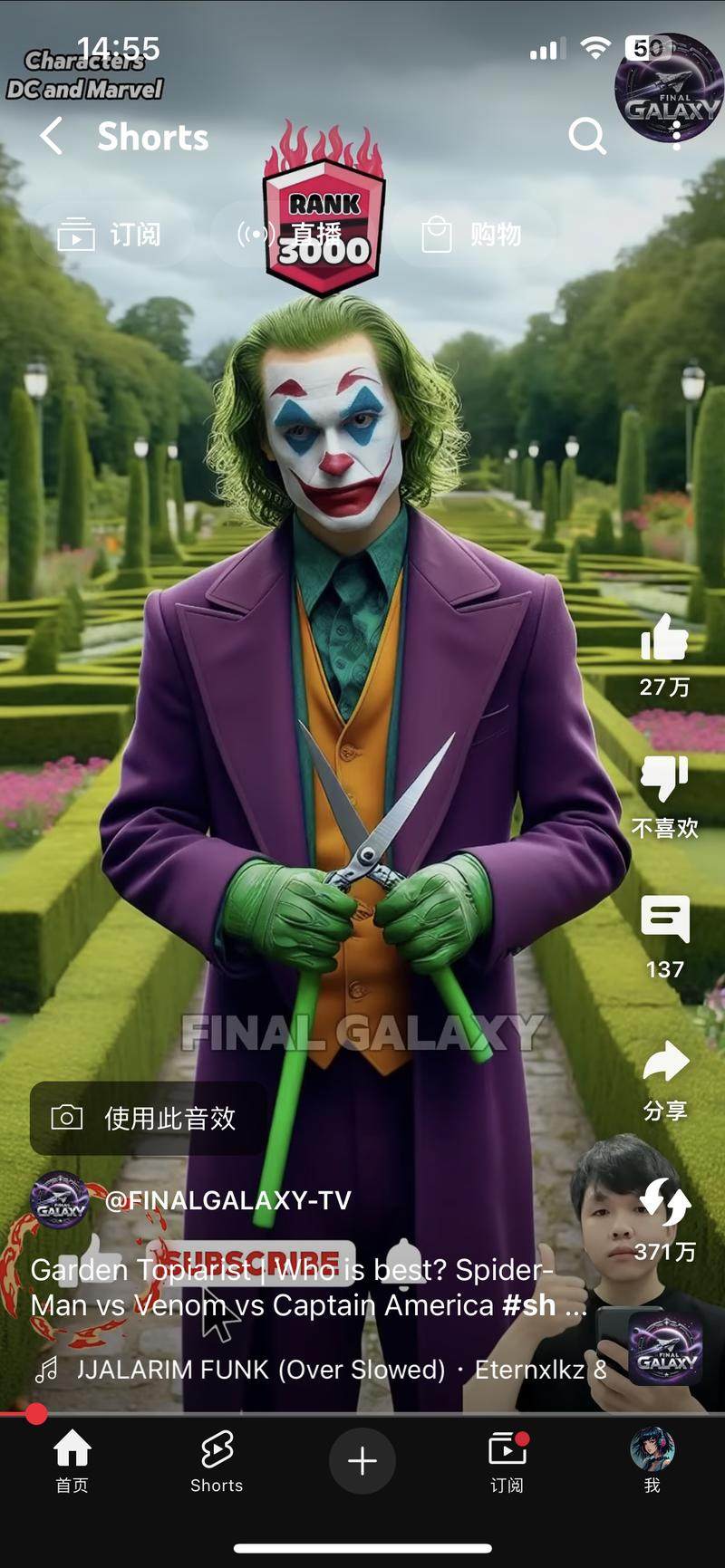Image resolution: width=725 pixels, height=1568 pixels.
Task: Open the sound thumbnail beside the track name
Action: [664, 1347]
